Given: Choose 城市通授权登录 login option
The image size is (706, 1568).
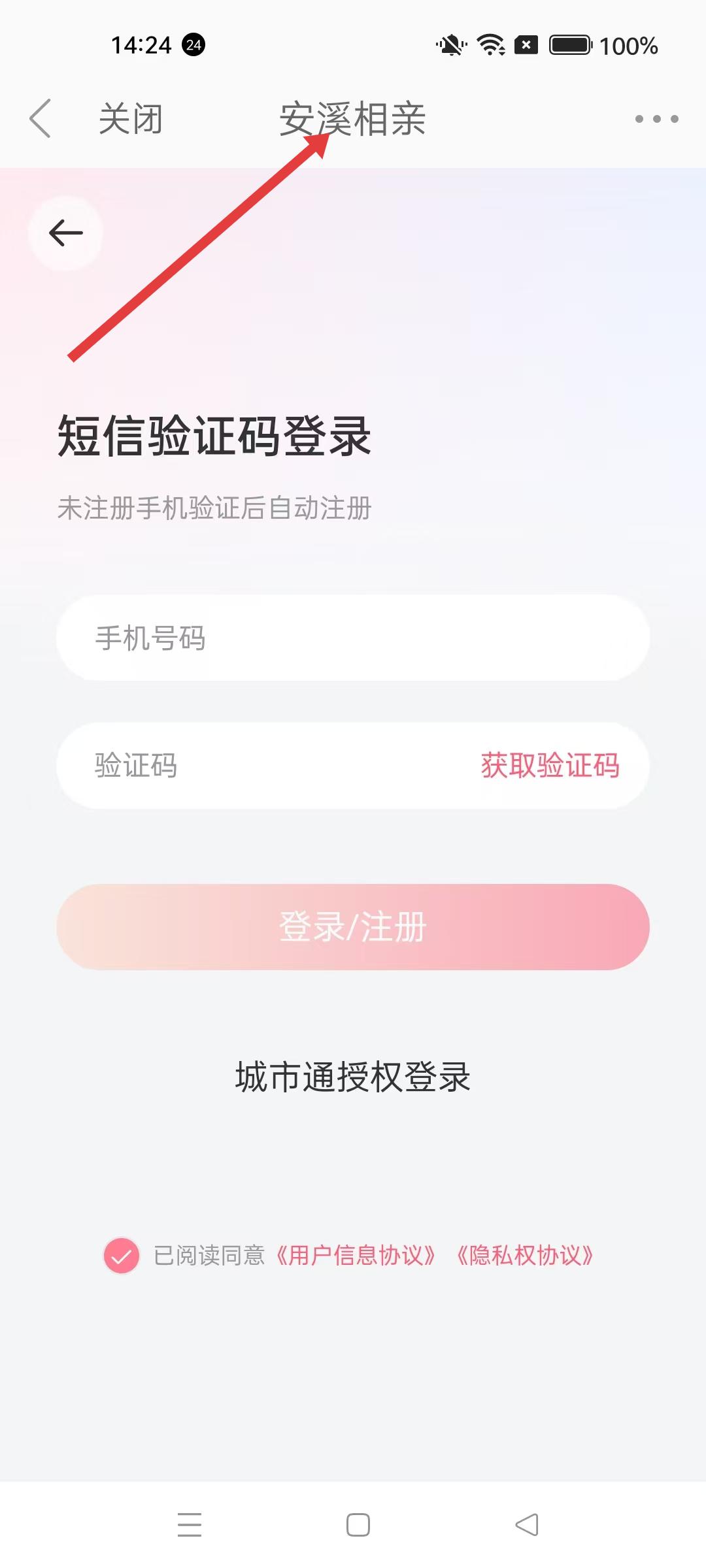Looking at the screenshot, I should 353,1077.
